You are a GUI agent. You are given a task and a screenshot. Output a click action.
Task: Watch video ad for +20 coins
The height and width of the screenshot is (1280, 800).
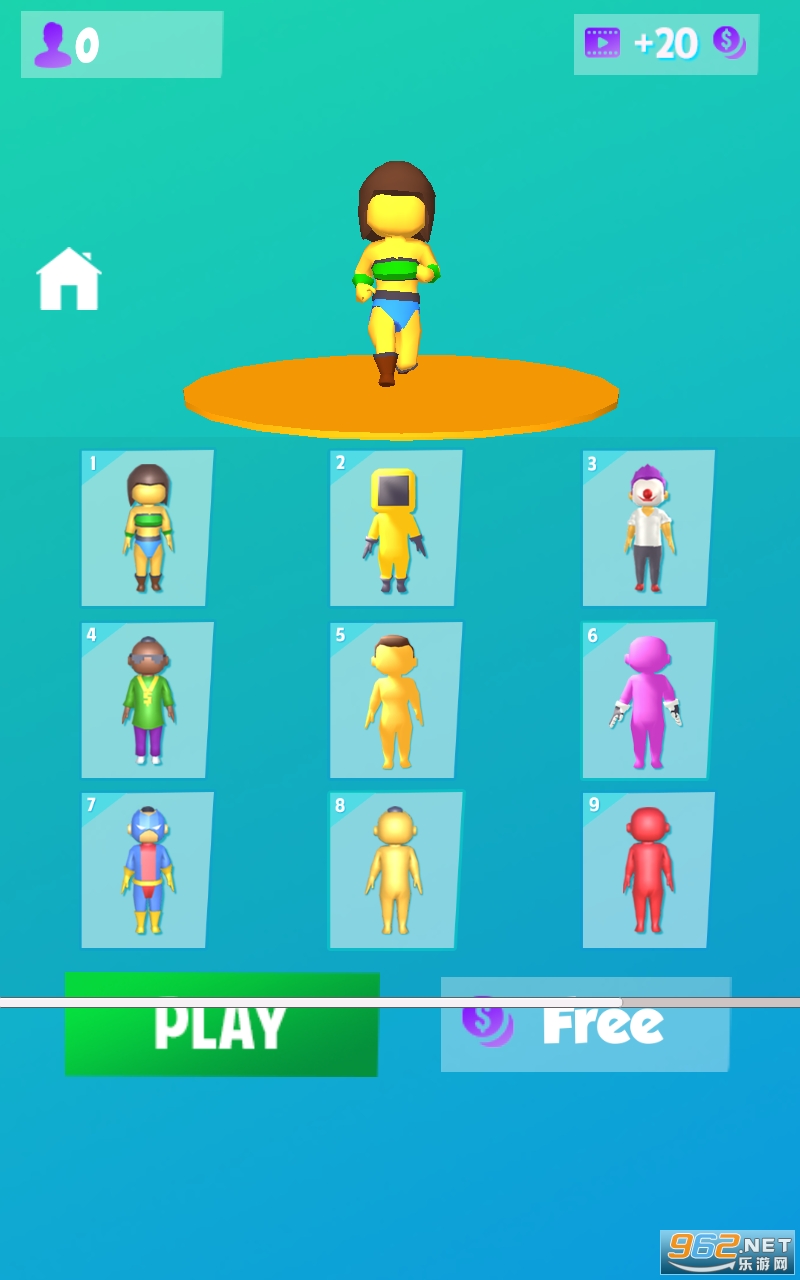[x=666, y=44]
